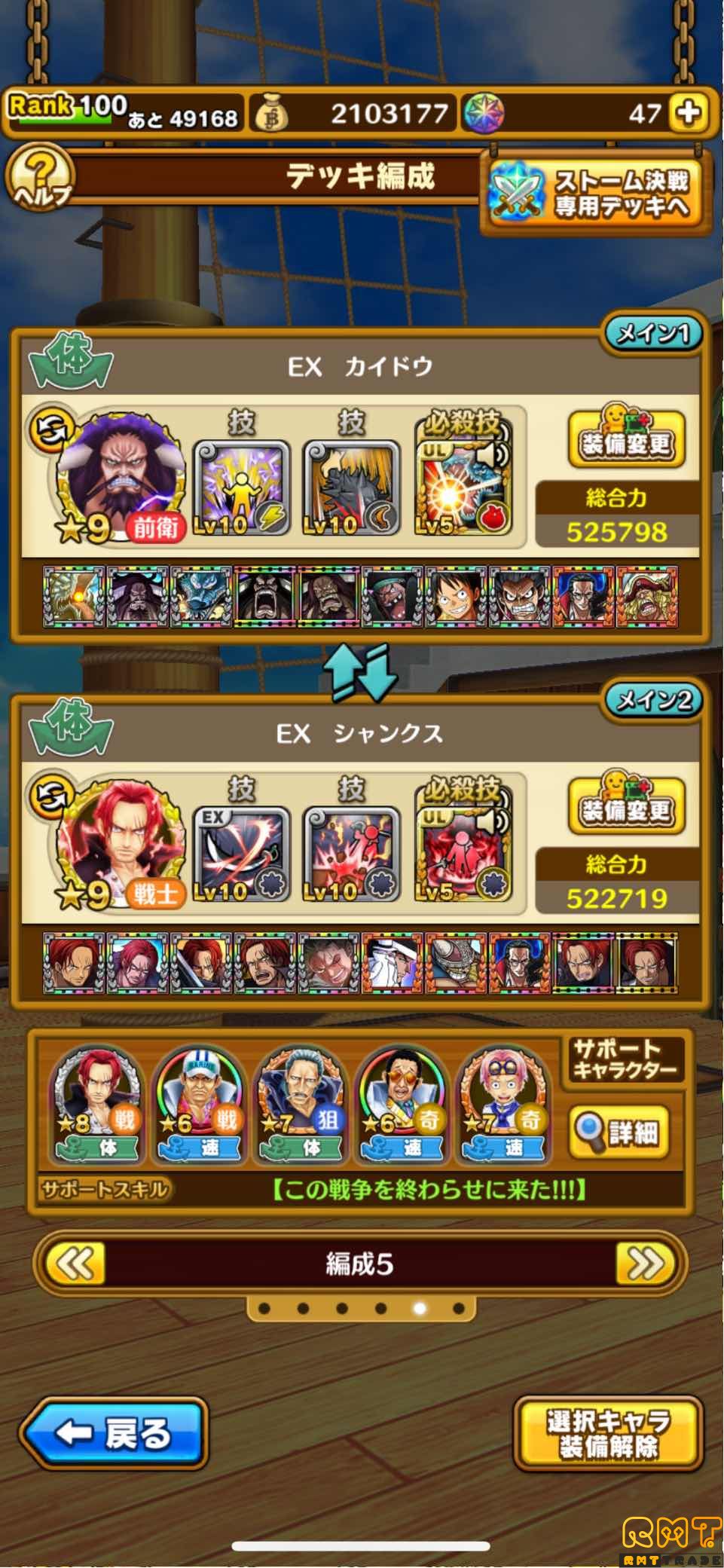Tap 選択キャラ装備解除 button
724x1568 pixels.
pyautogui.click(x=607, y=1434)
